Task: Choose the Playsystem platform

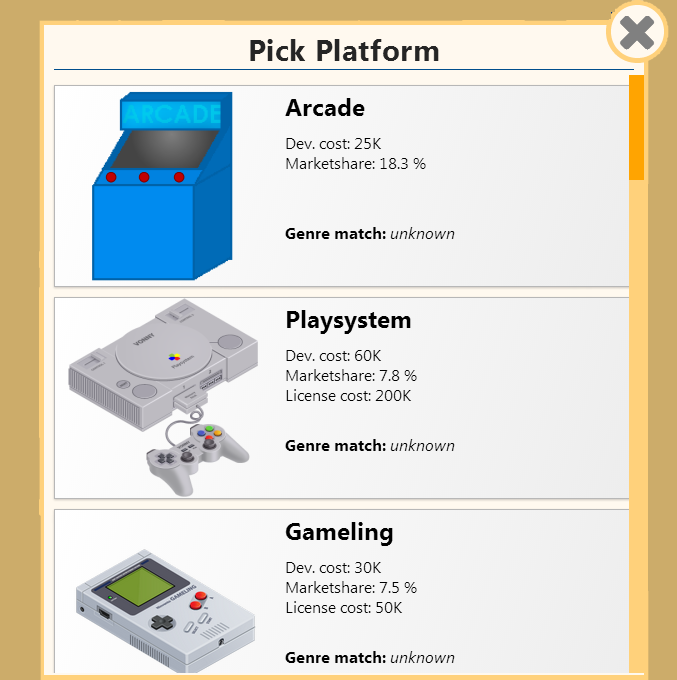Action: (x=342, y=398)
